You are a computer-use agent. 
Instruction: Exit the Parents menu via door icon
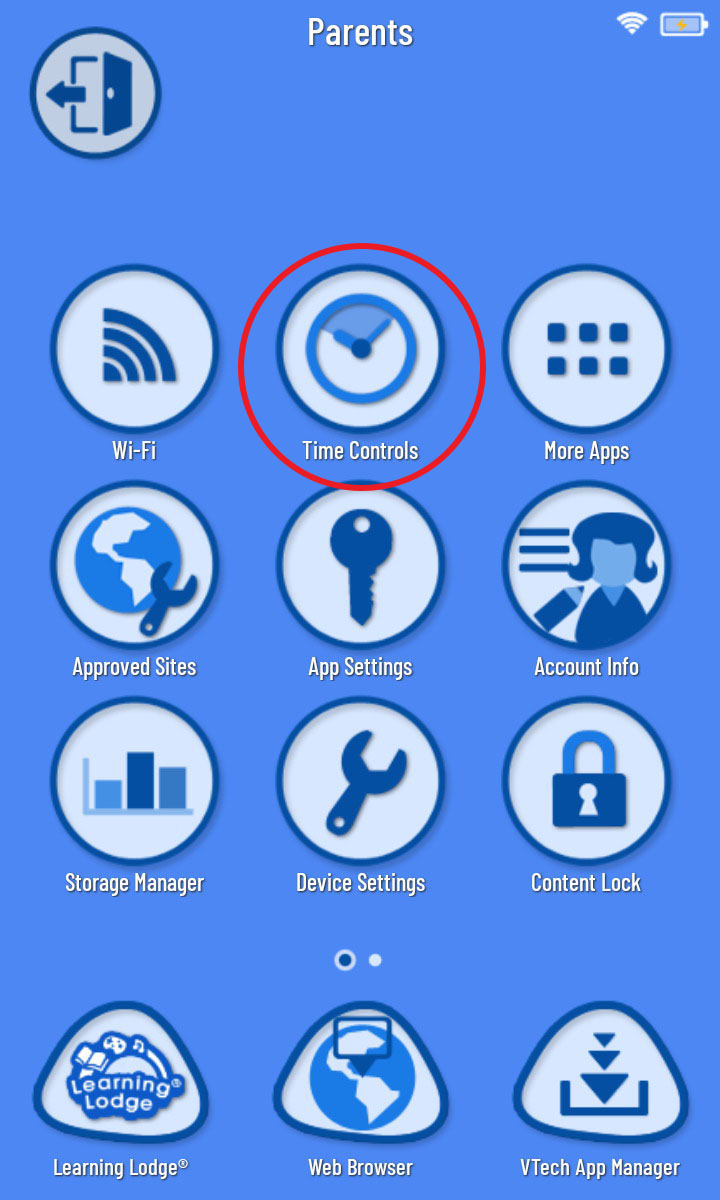pos(95,93)
